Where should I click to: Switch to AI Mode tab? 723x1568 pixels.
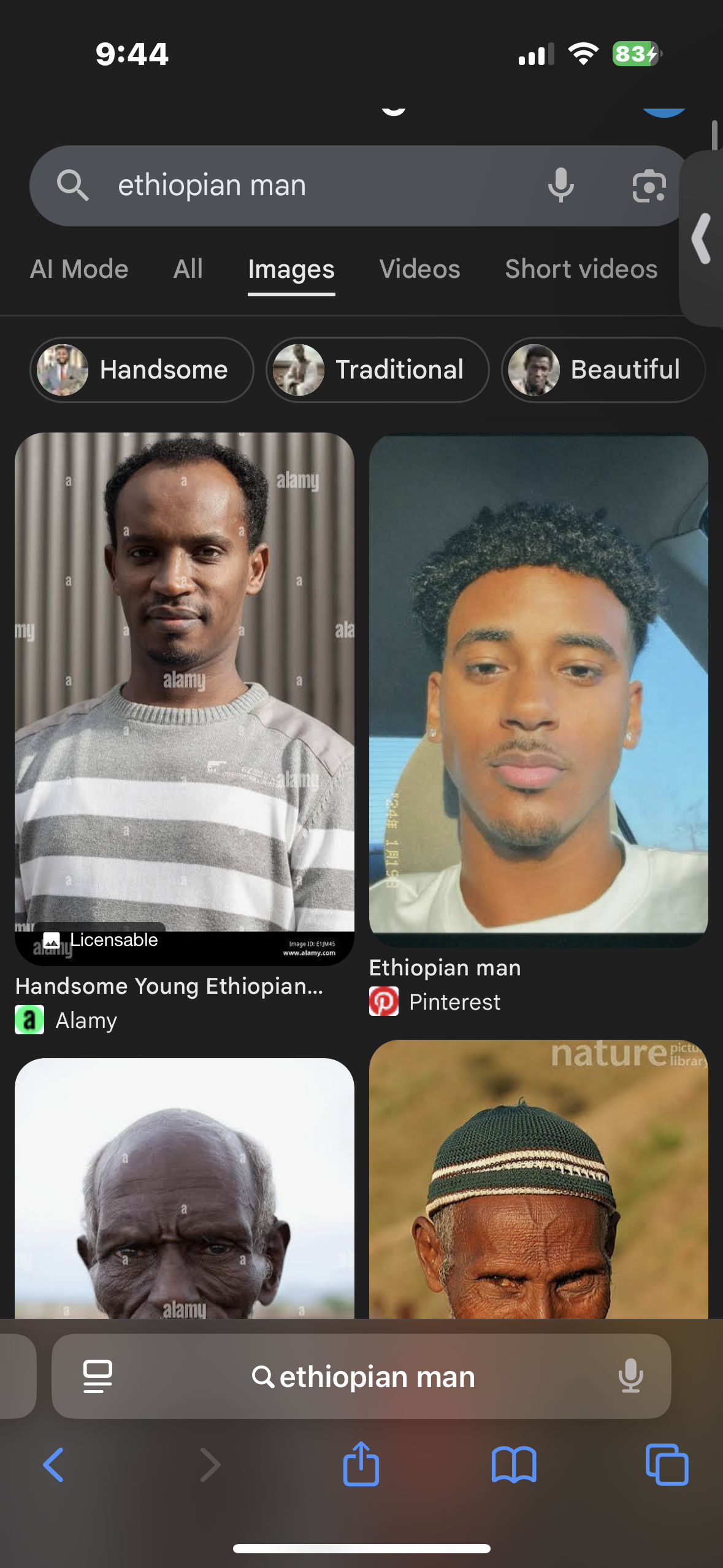[x=79, y=269]
